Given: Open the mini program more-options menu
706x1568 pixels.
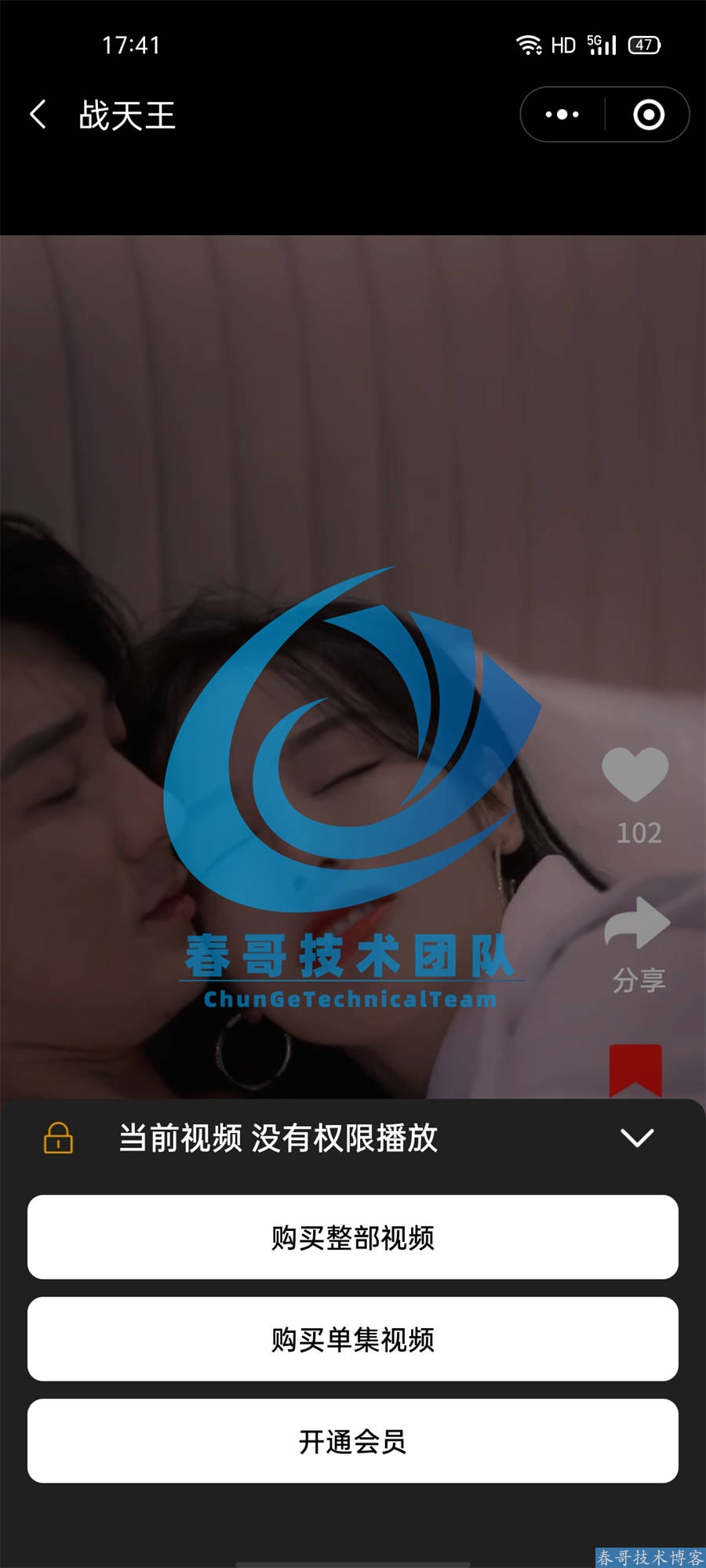Looking at the screenshot, I should click(x=562, y=114).
